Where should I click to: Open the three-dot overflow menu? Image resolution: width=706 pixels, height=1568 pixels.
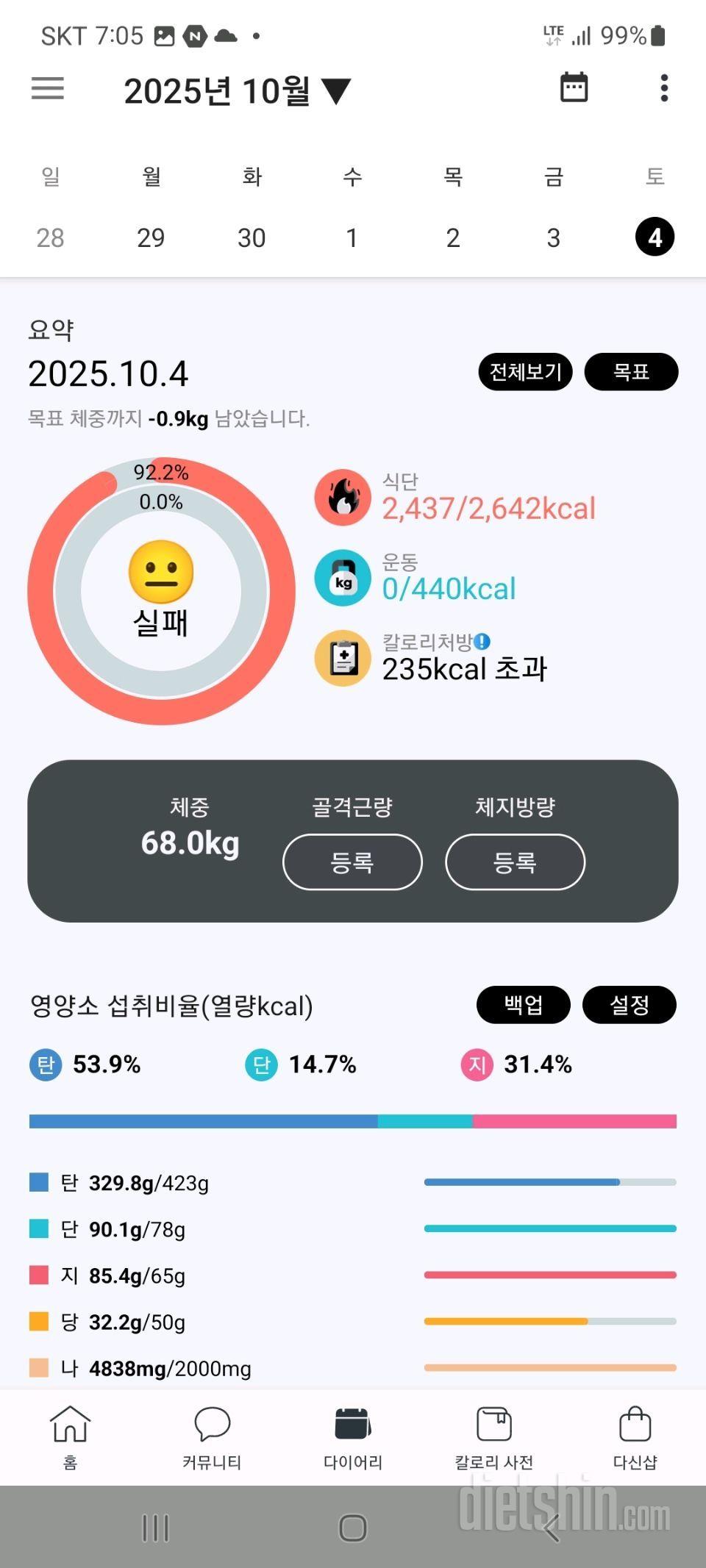(x=664, y=88)
